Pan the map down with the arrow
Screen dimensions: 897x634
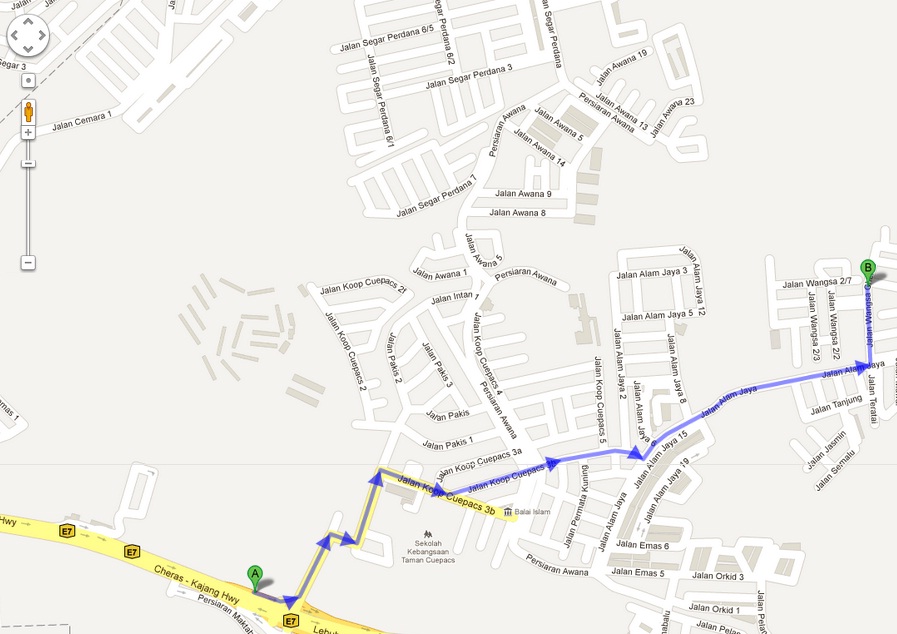point(28,49)
